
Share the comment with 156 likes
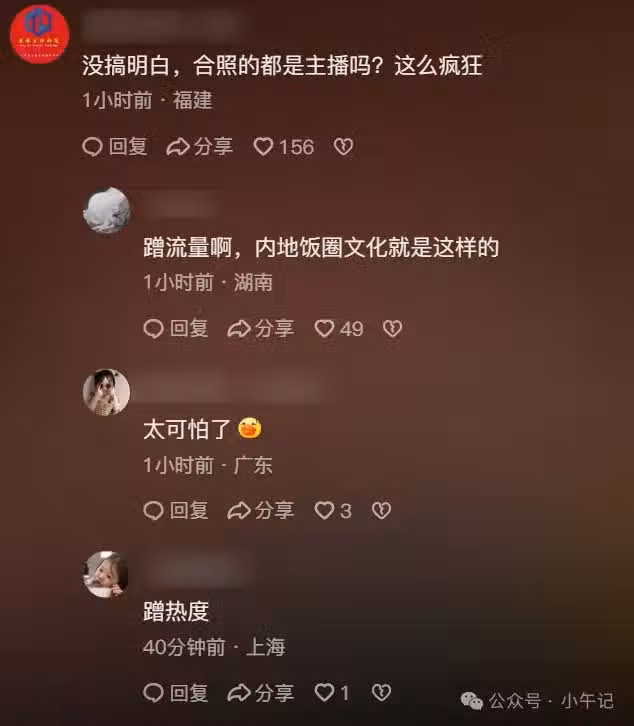(x=199, y=147)
